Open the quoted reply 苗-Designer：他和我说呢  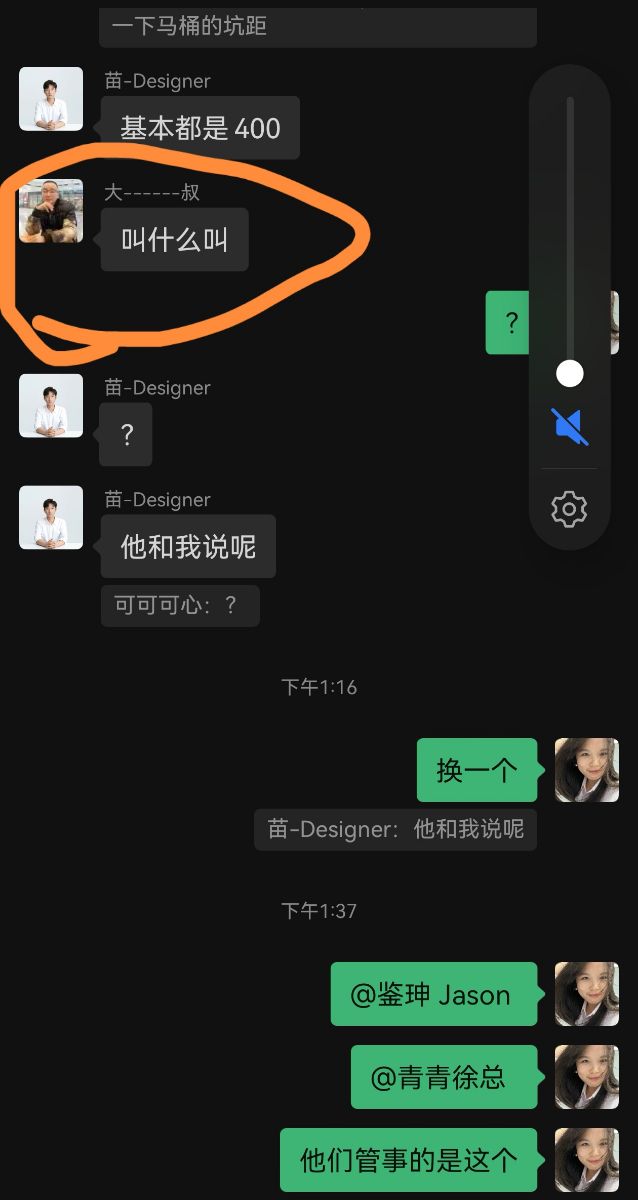[x=395, y=829]
